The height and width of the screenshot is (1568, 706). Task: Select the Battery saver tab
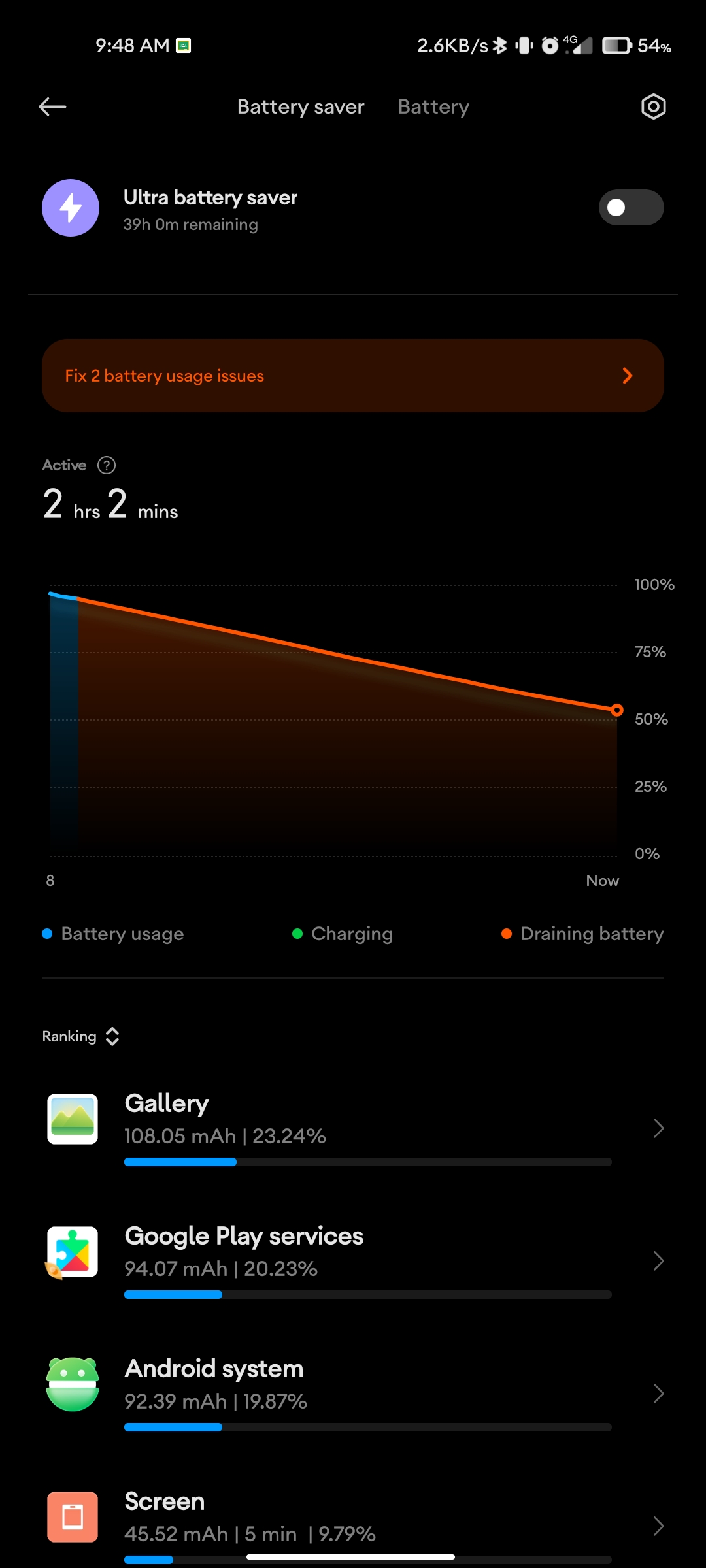[x=301, y=106]
